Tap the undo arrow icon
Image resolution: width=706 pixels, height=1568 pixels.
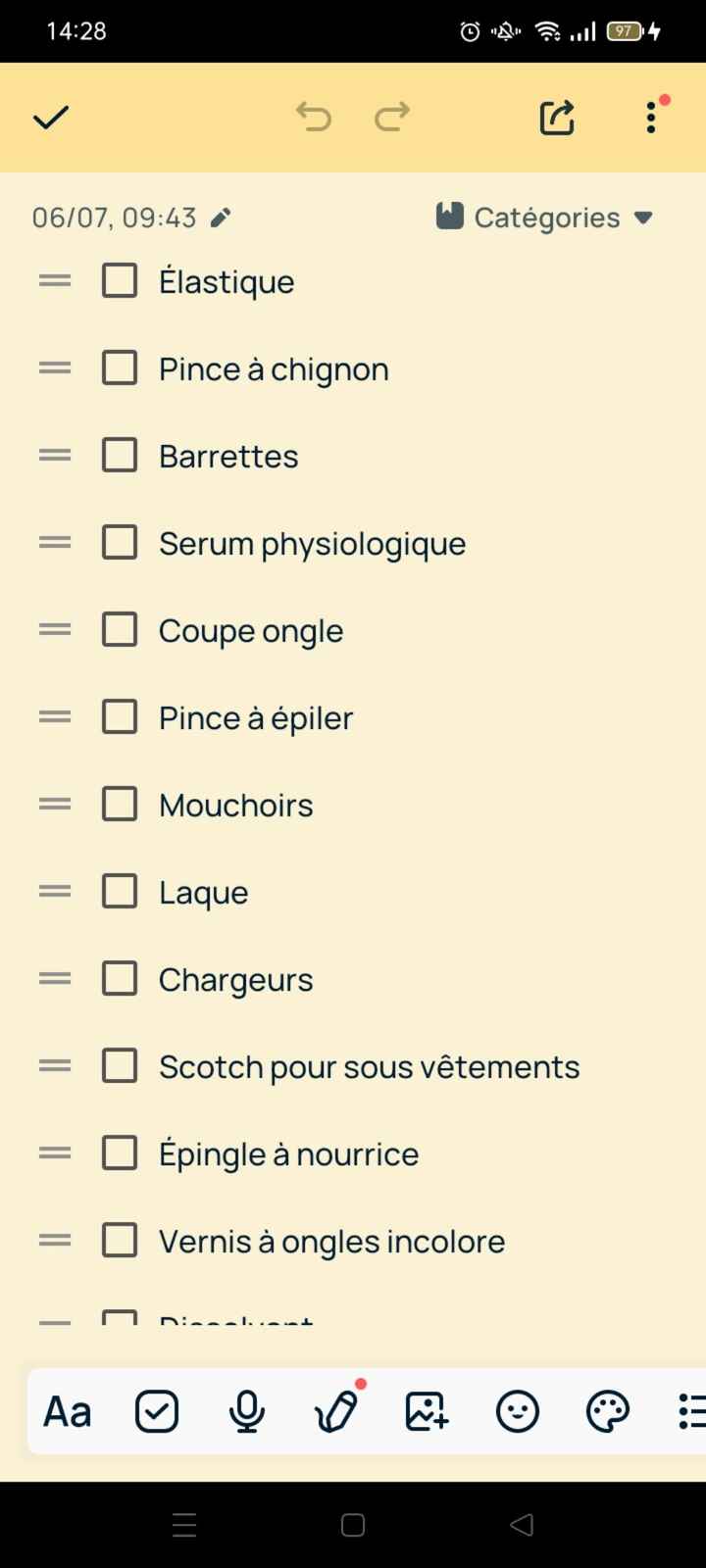(x=314, y=117)
